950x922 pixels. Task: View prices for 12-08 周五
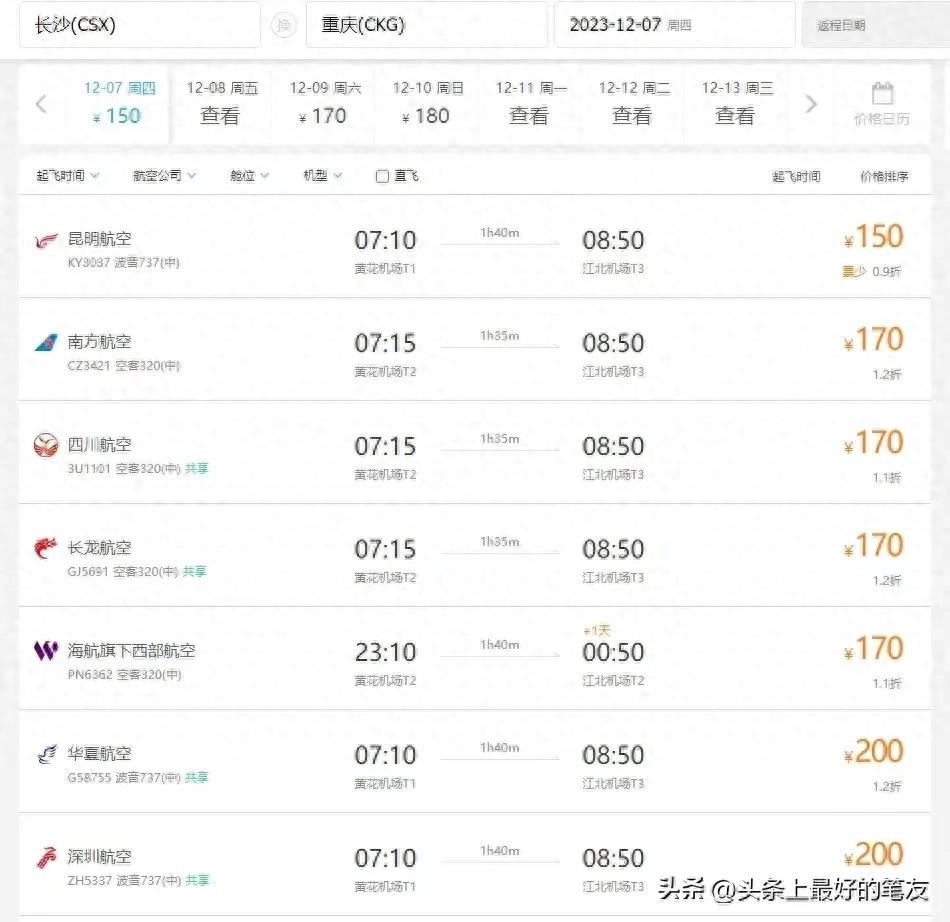(x=221, y=104)
